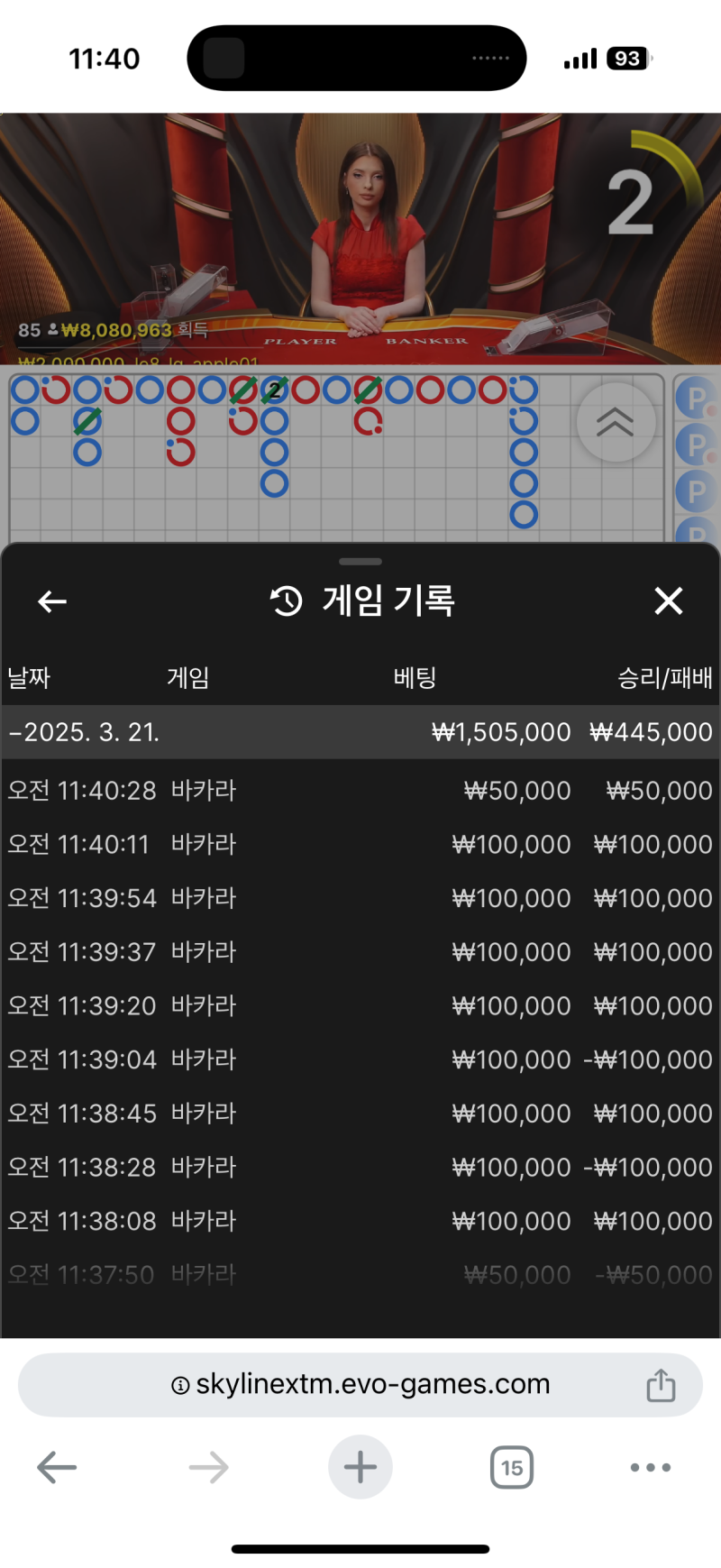
Task: Open the 오전 11:39:37 바카라 record
Action: [x=360, y=952]
